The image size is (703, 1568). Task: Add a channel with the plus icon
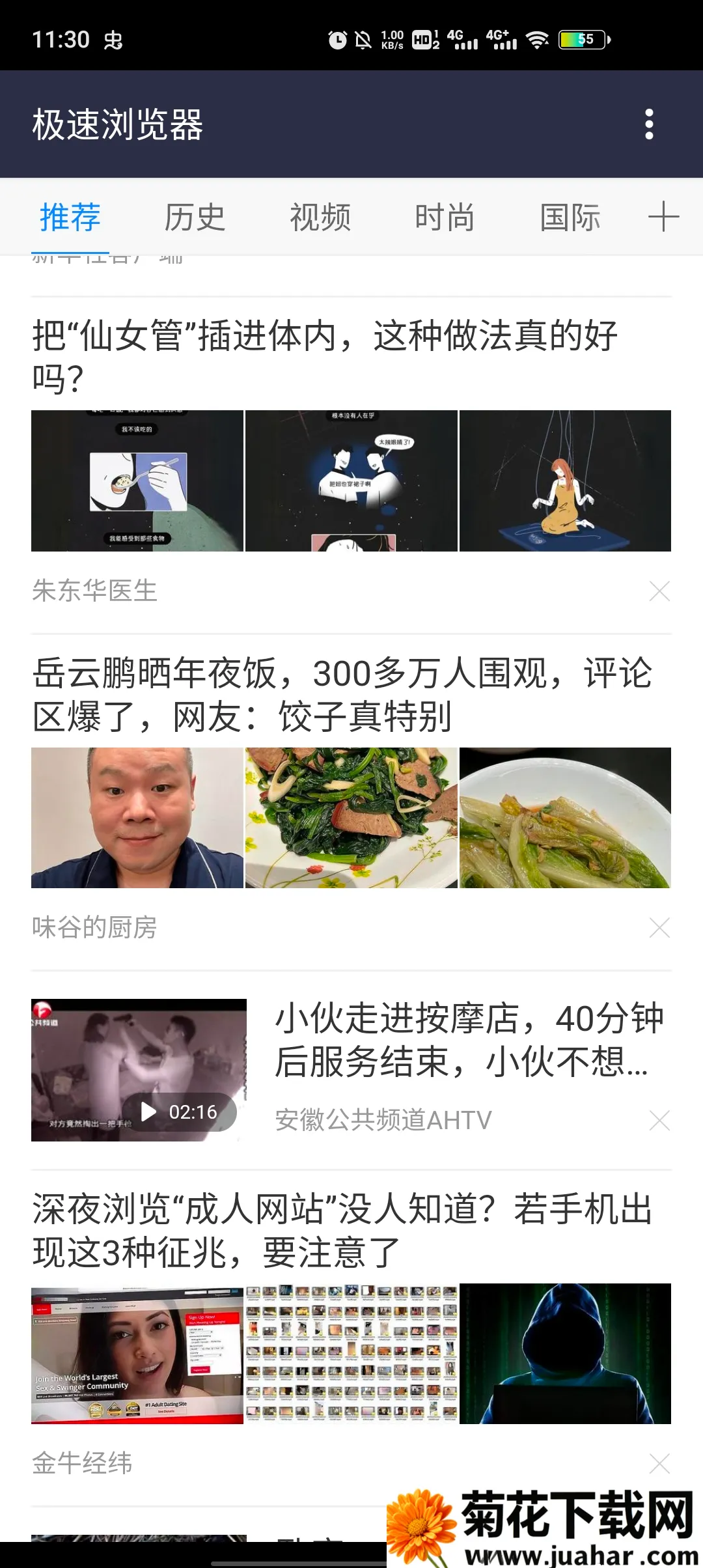[663, 217]
